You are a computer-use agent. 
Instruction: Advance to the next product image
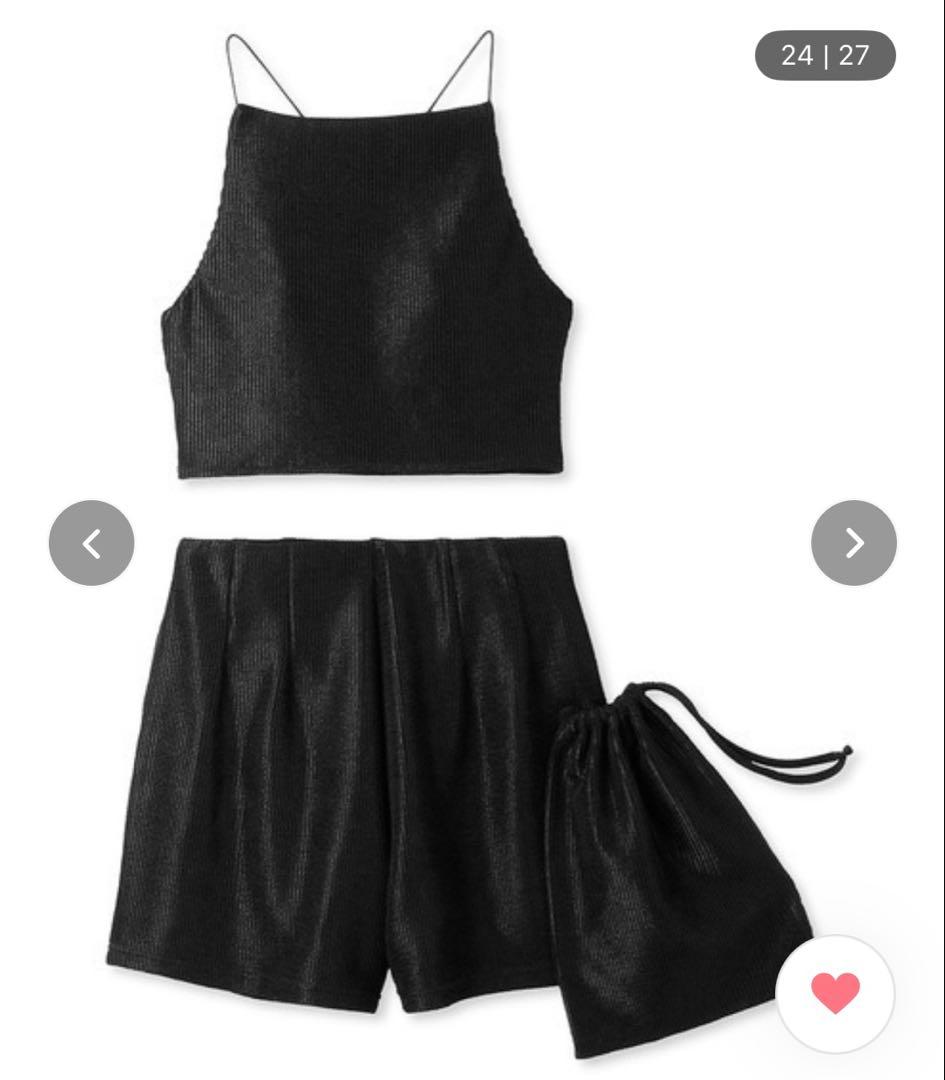(853, 543)
